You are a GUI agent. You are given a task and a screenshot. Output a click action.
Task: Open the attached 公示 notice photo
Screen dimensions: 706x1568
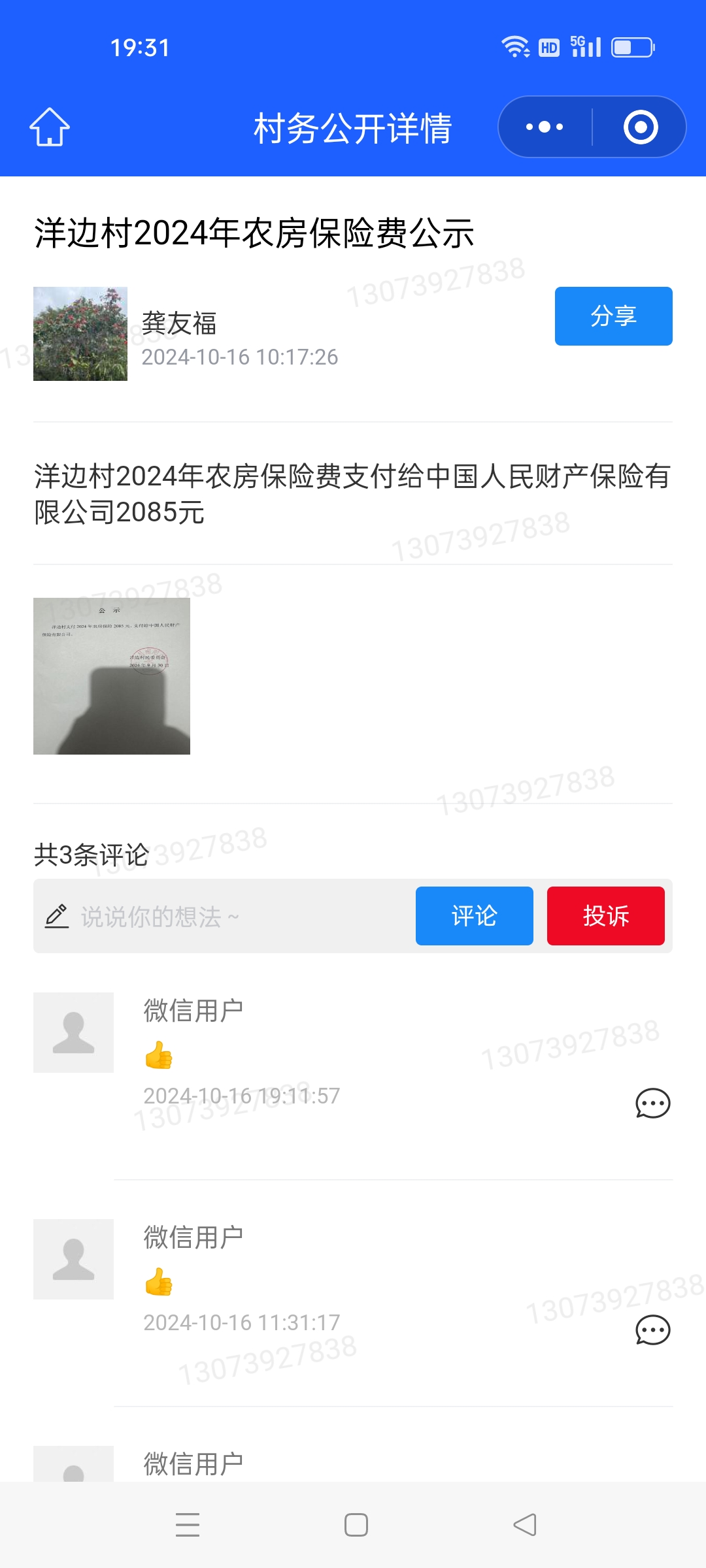(112, 676)
